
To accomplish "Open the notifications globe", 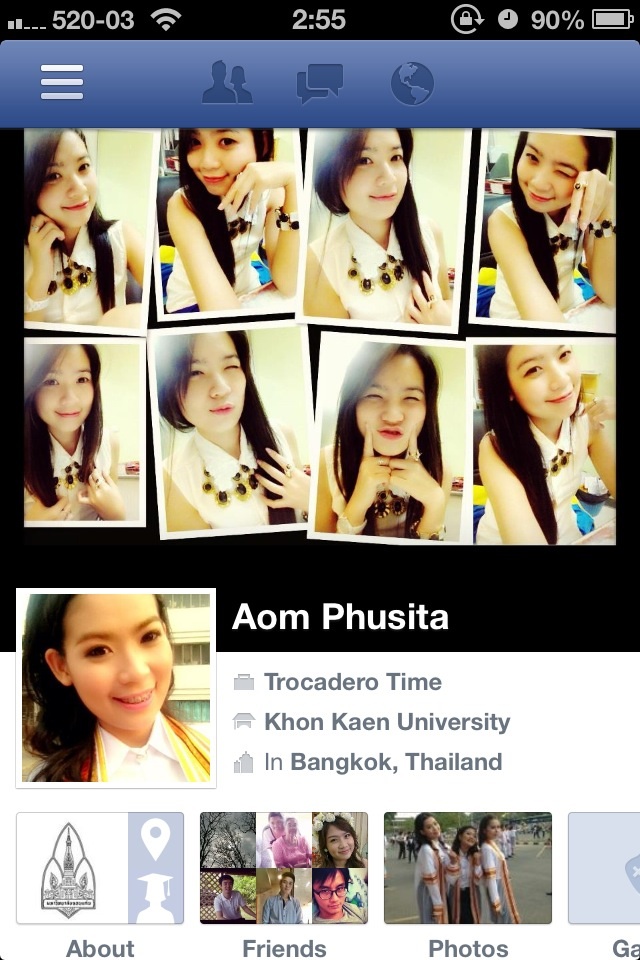I will point(412,83).
